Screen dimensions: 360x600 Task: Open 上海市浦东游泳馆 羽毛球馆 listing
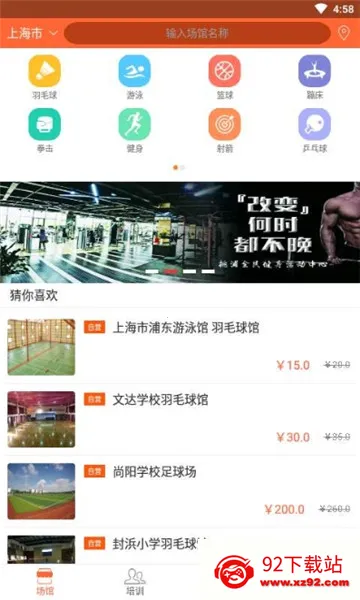[x=180, y=347]
